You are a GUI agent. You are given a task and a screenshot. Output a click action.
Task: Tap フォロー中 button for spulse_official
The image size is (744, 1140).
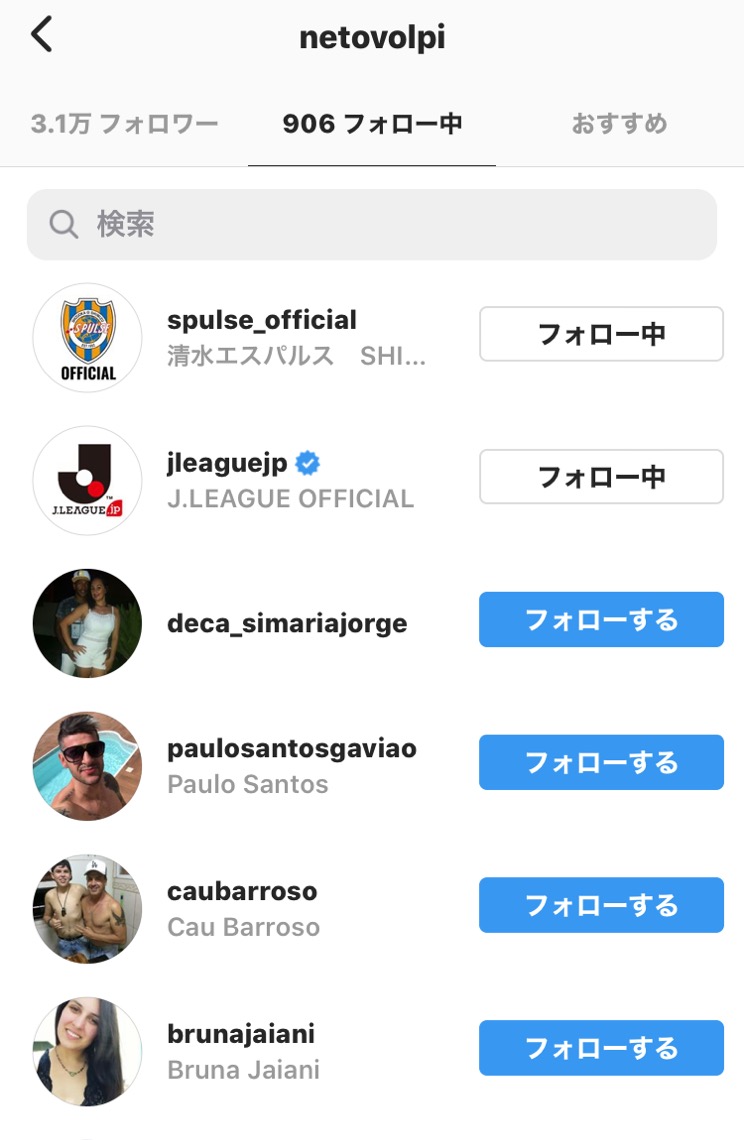601,334
